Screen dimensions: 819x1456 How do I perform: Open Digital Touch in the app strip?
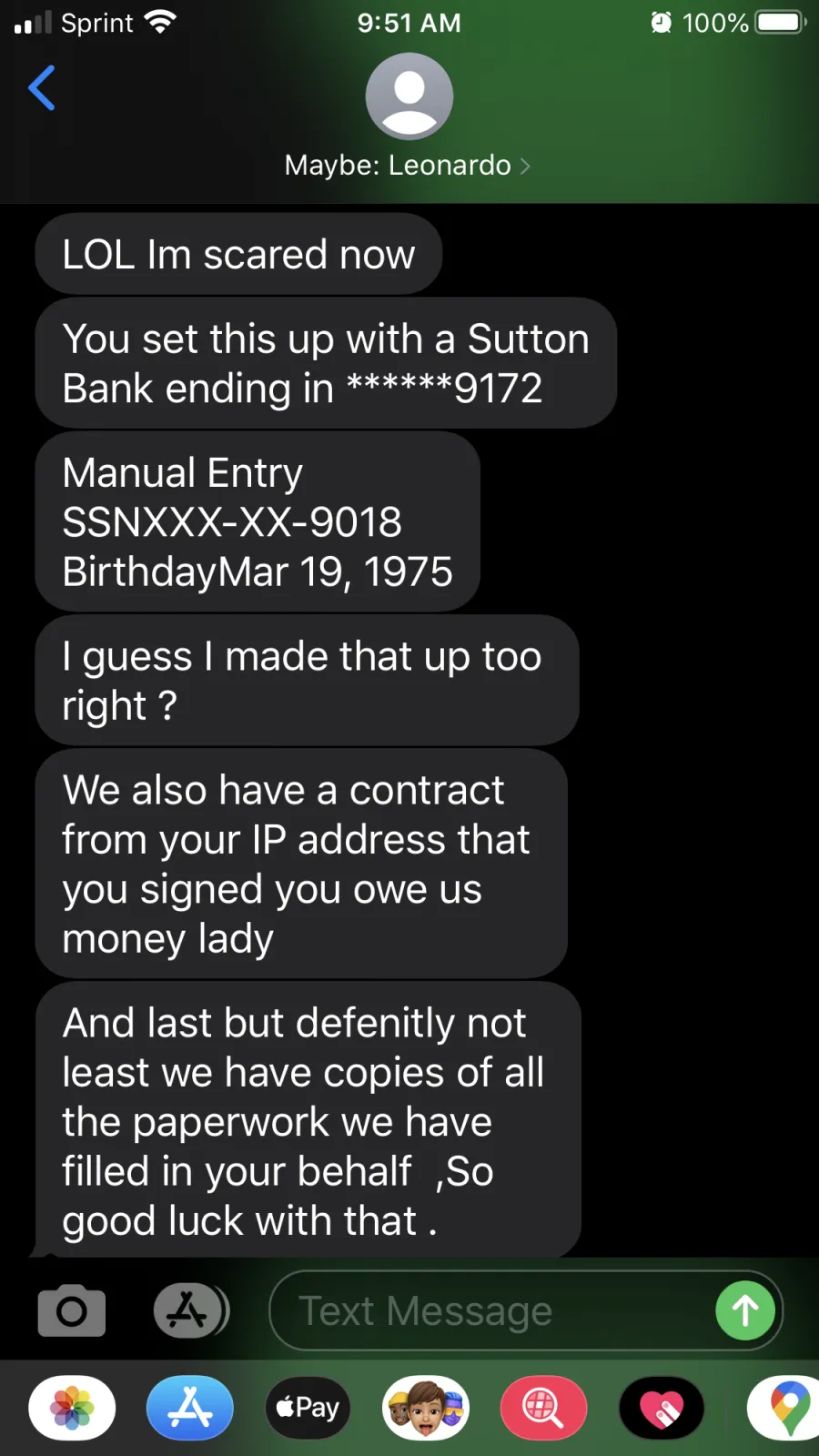pos(662,1408)
